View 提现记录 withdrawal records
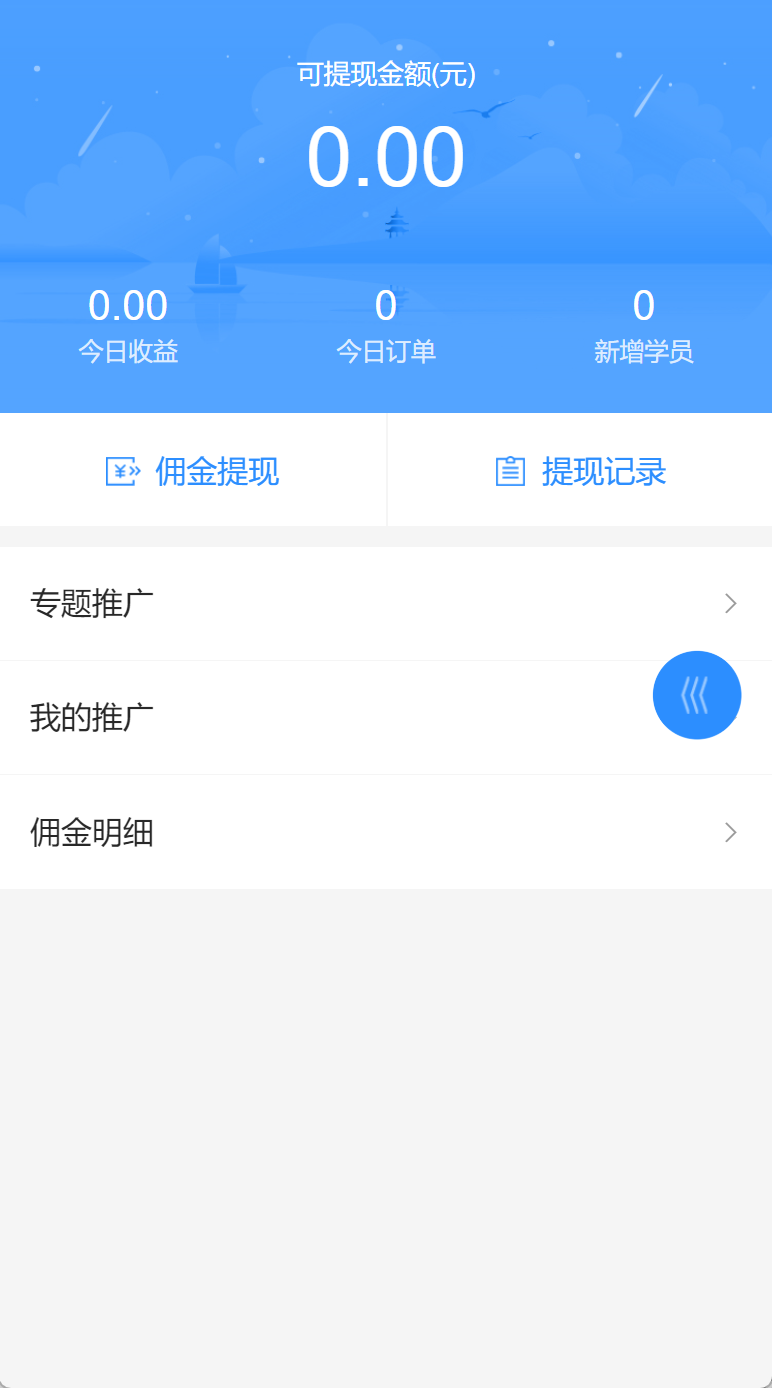The width and height of the screenshot is (772, 1388). (580, 470)
